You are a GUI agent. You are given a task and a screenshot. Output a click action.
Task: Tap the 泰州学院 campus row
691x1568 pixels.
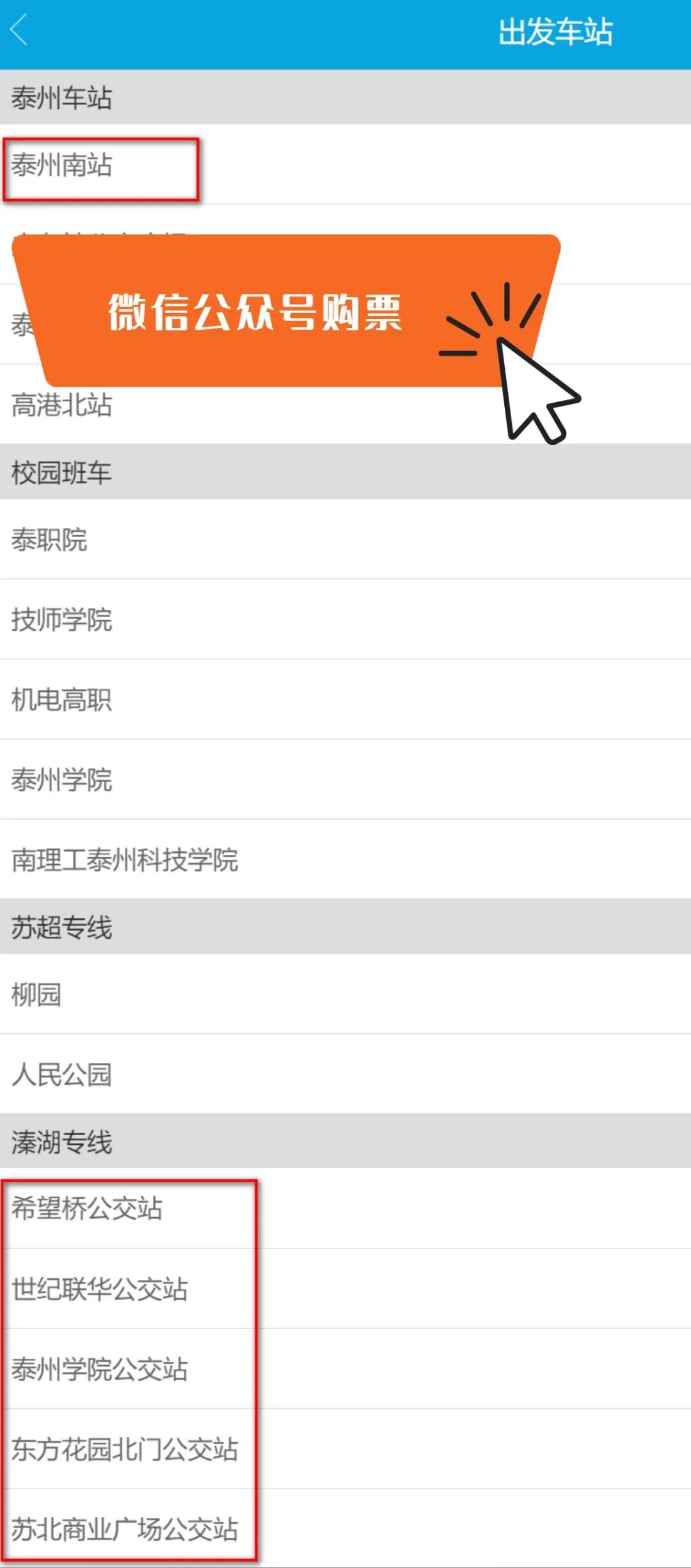coord(62,780)
